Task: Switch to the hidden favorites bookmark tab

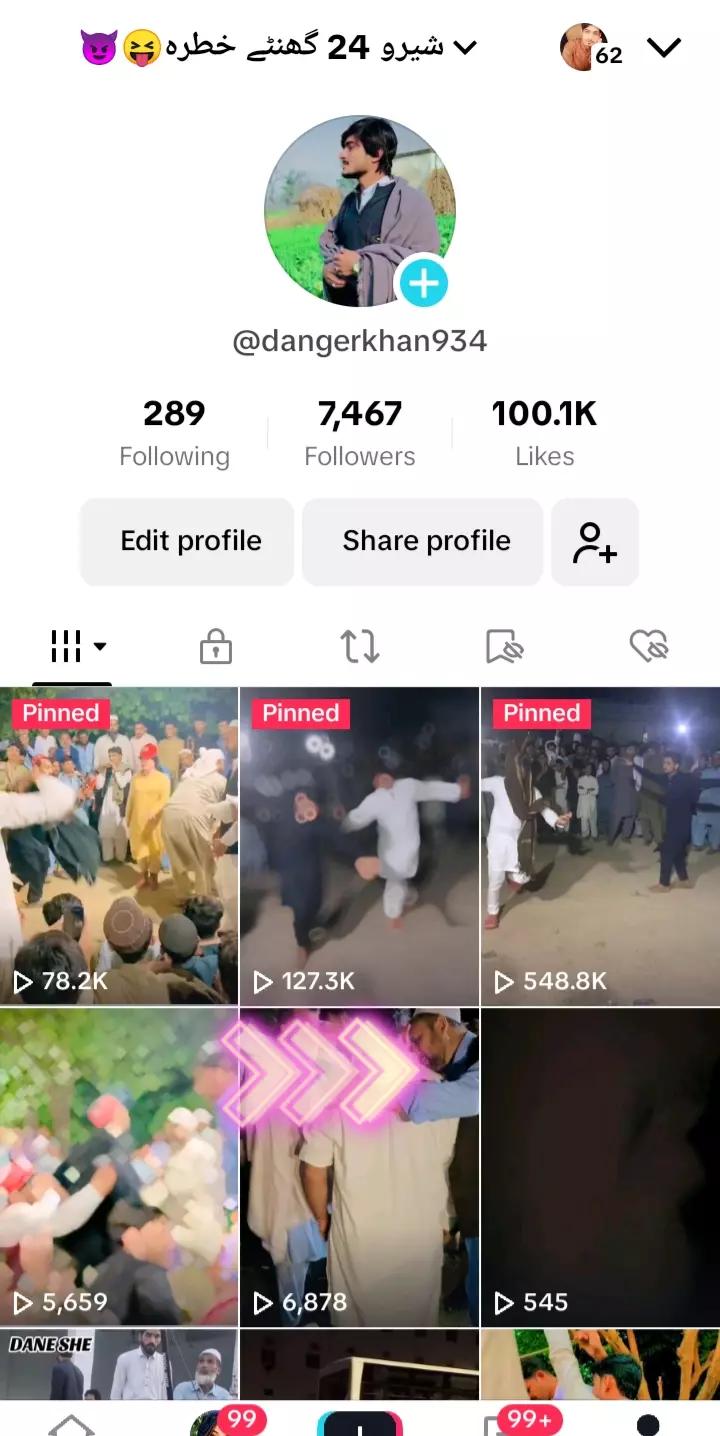Action: tap(504, 646)
